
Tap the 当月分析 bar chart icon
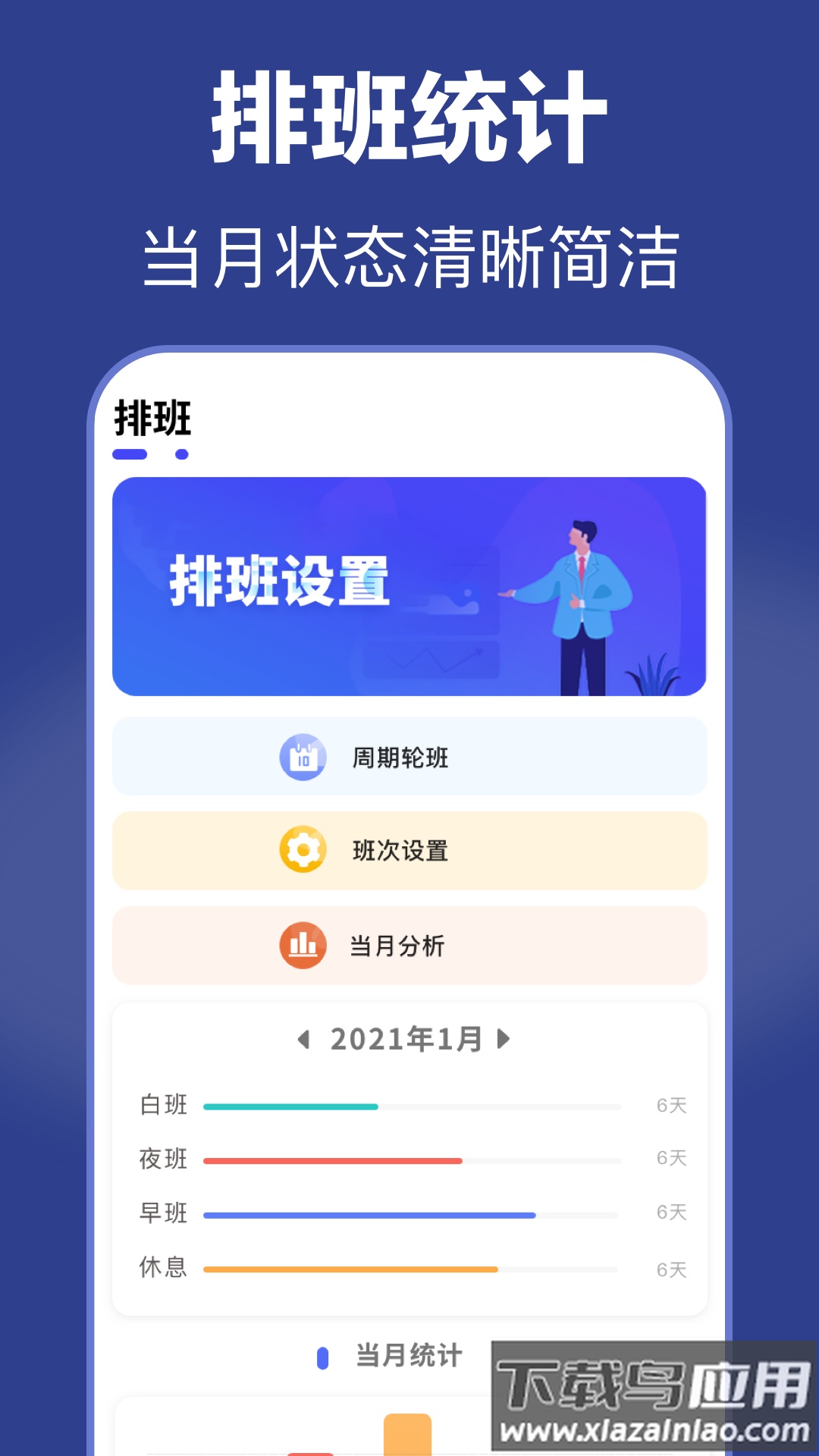pyautogui.click(x=302, y=946)
